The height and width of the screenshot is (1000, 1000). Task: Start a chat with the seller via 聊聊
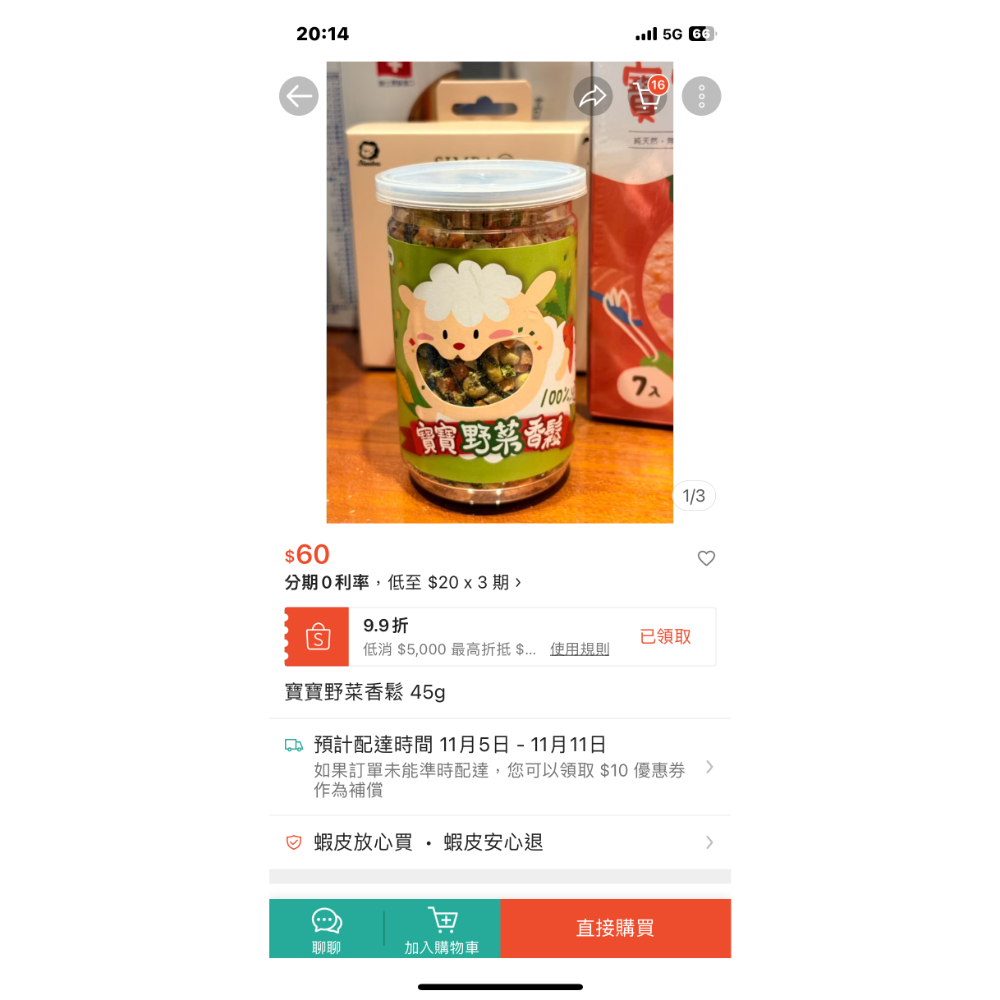coord(327,929)
